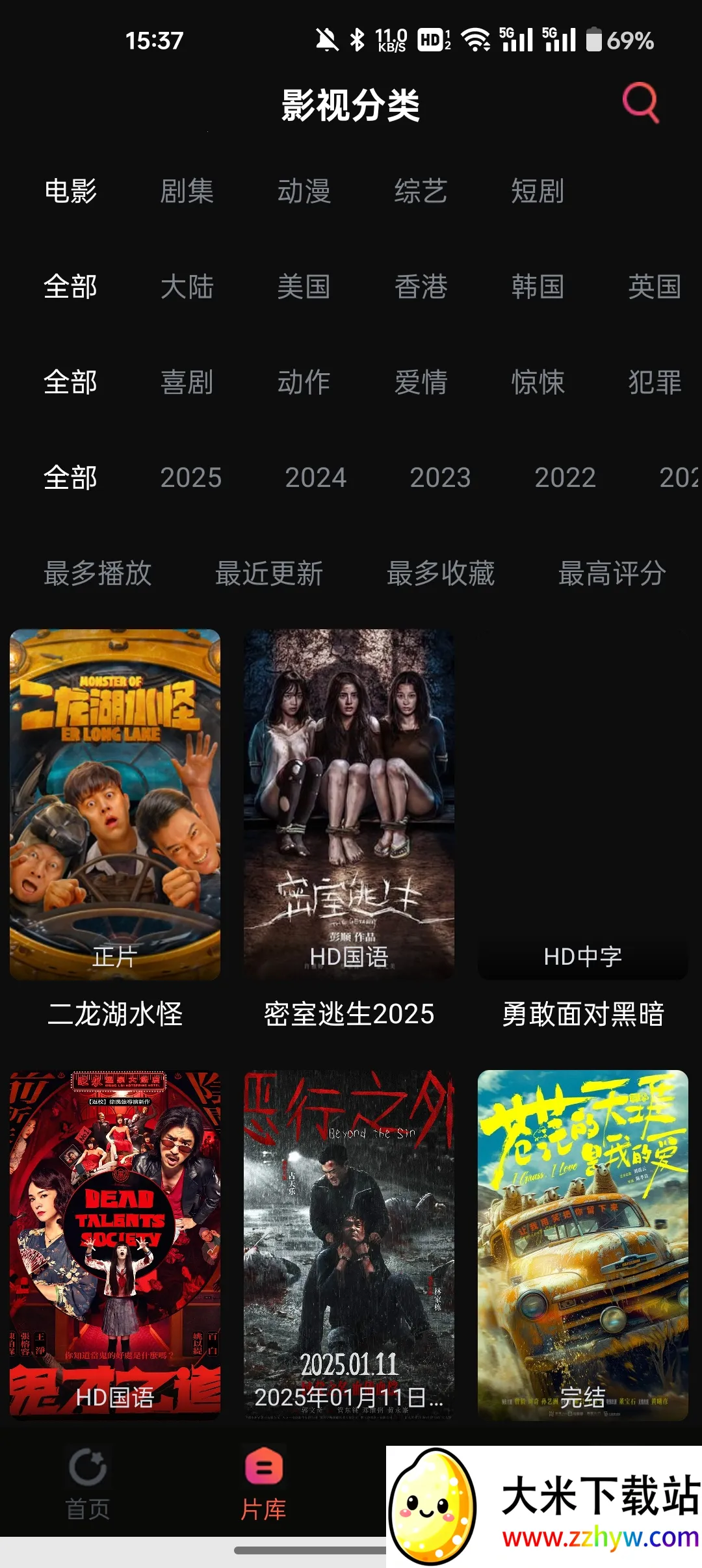The image size is (702, 1568).
Task: Filter by region 大陆
Action: pyautogui.click(x=187, y=287)
